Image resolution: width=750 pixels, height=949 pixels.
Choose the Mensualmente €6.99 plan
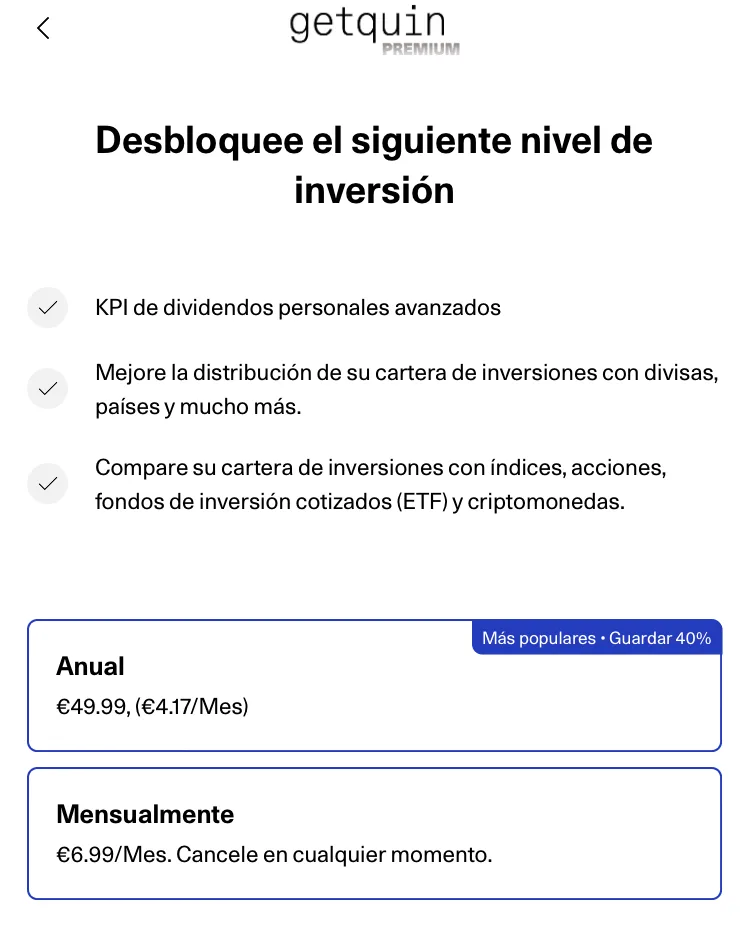click(373, 834)
